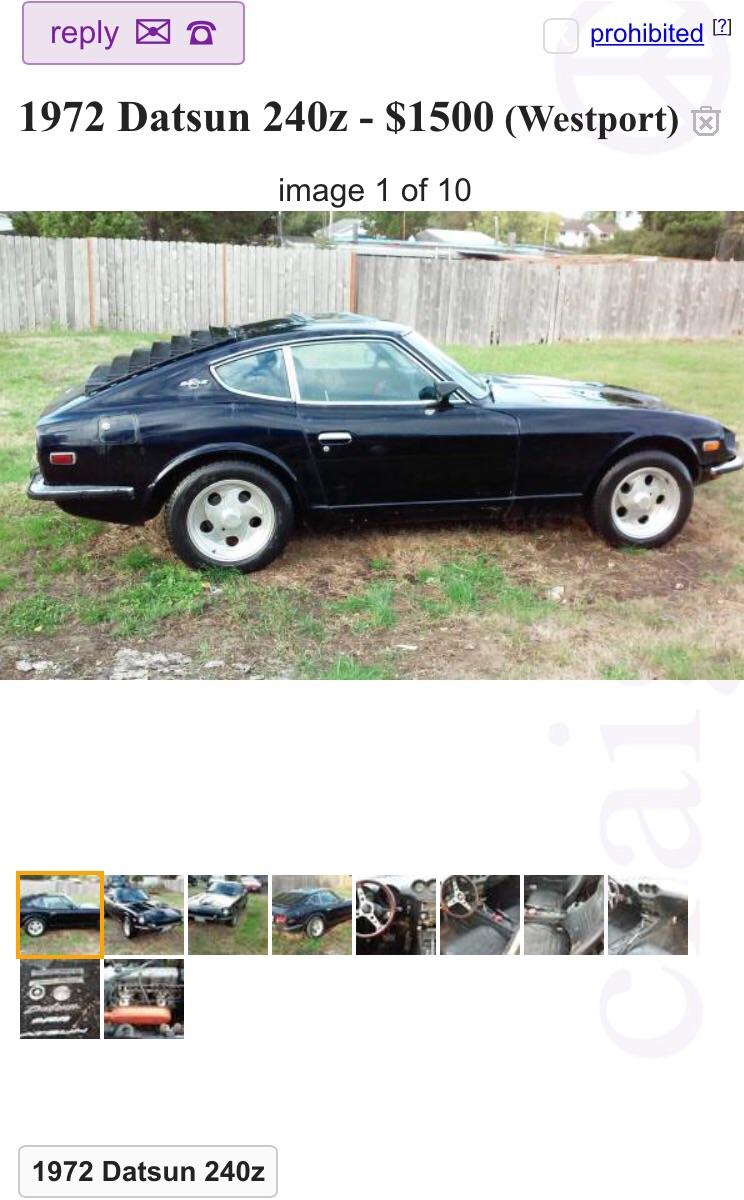Flag the listing as prohibited
Image resolution: width=744 pixels, height=1200 pixels.
point(646,34)
